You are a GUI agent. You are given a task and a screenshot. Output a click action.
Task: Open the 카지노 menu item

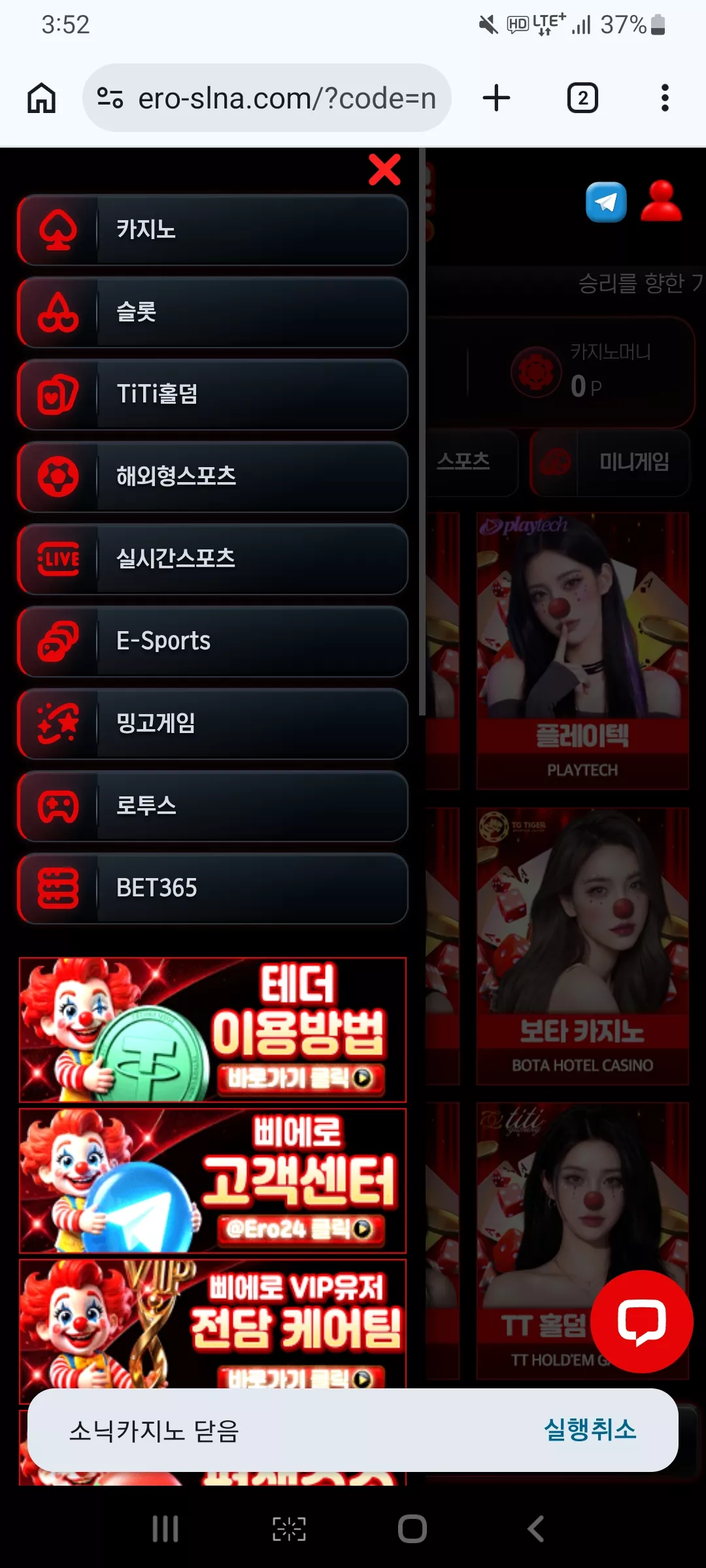[x=213, y=230]
